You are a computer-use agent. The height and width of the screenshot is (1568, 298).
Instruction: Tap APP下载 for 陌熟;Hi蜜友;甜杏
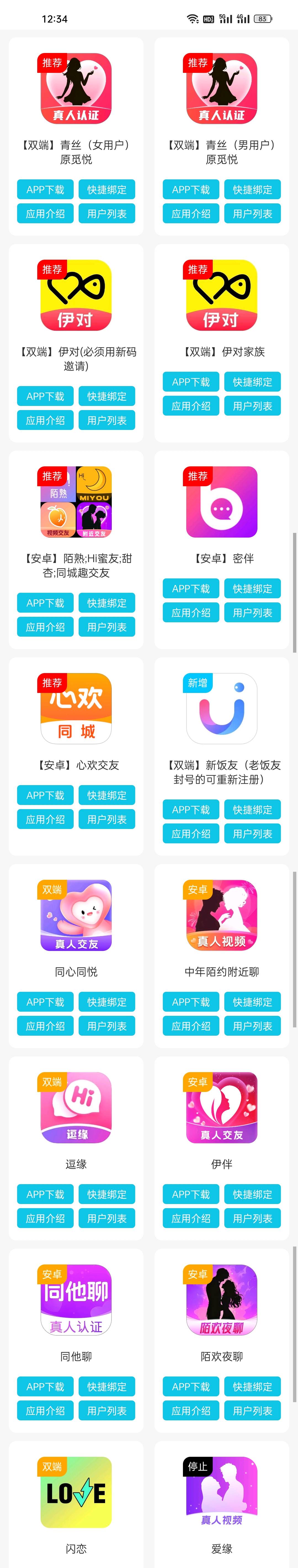[x=45, y=603]
